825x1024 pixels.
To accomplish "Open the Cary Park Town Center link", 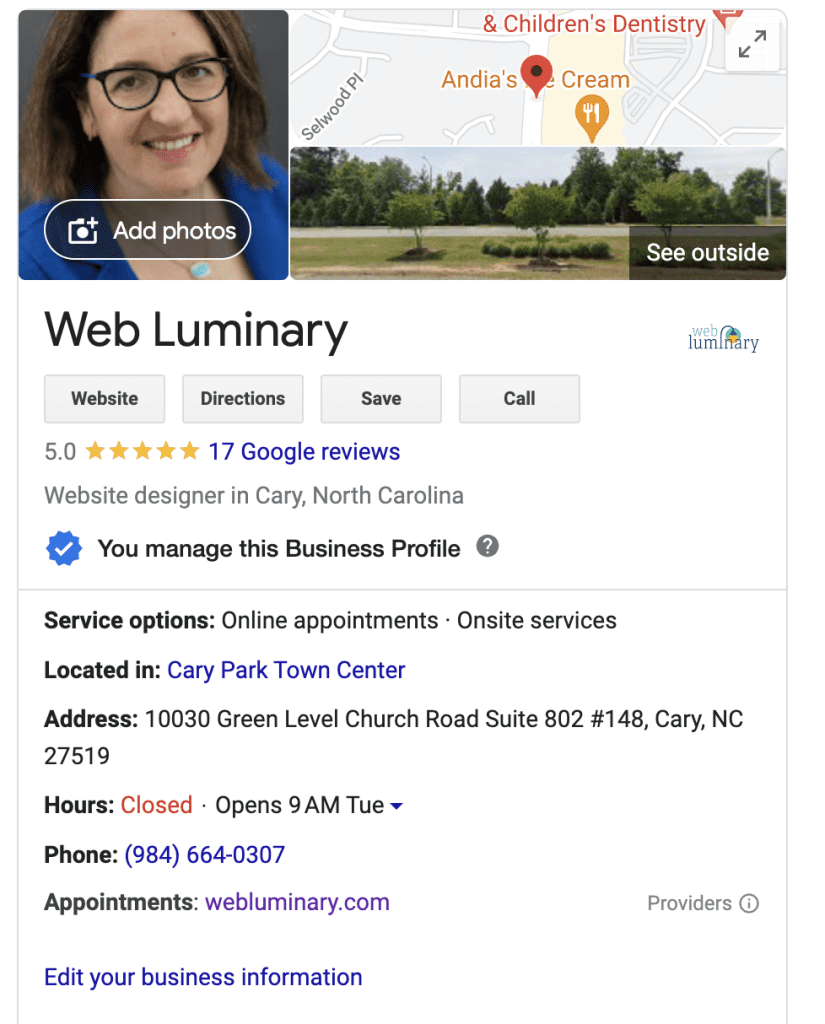I will click(x=286, y=670).
